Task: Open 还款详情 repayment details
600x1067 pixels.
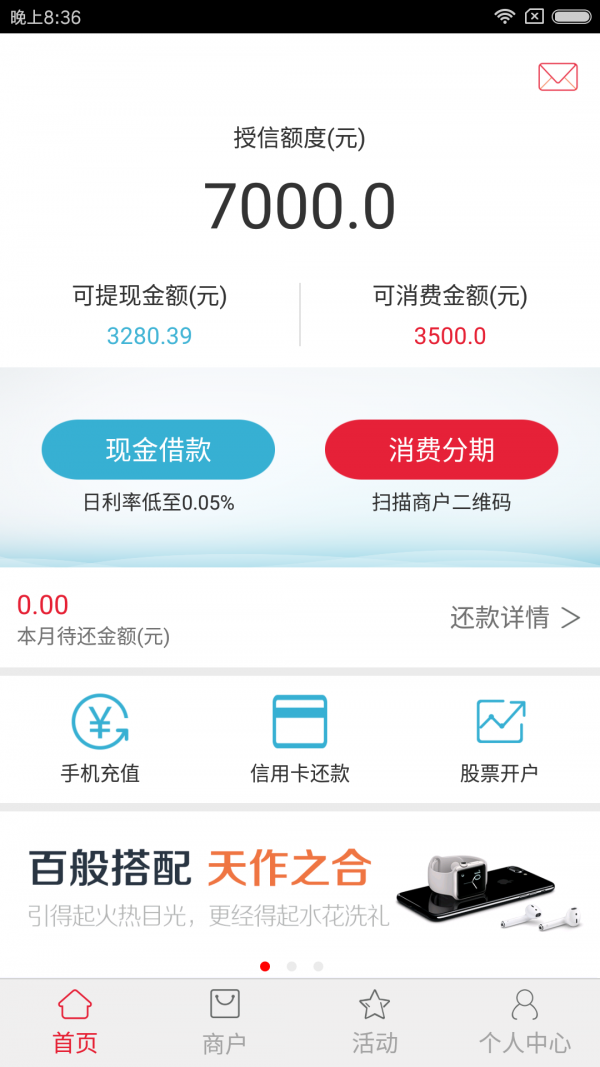Action: [x=515, y=618]
